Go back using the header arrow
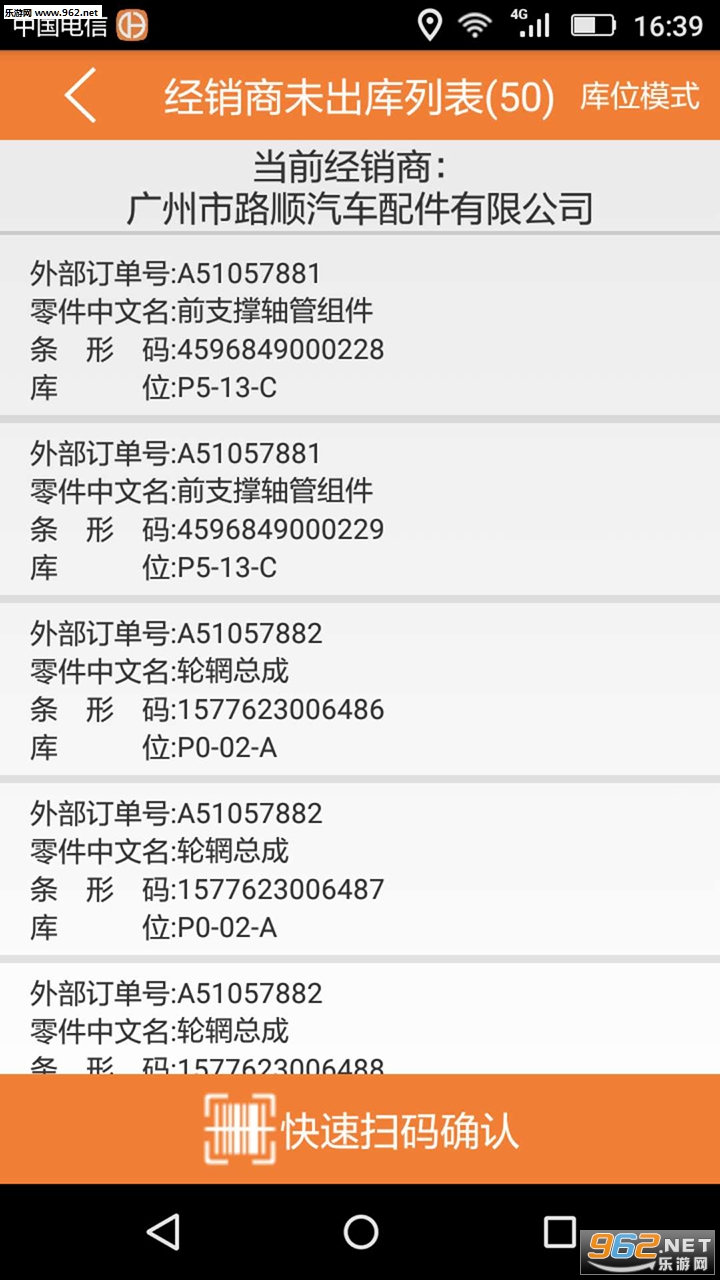Image resolution: width=720 pixels, height=1280 pixels. tap(81, 96)
